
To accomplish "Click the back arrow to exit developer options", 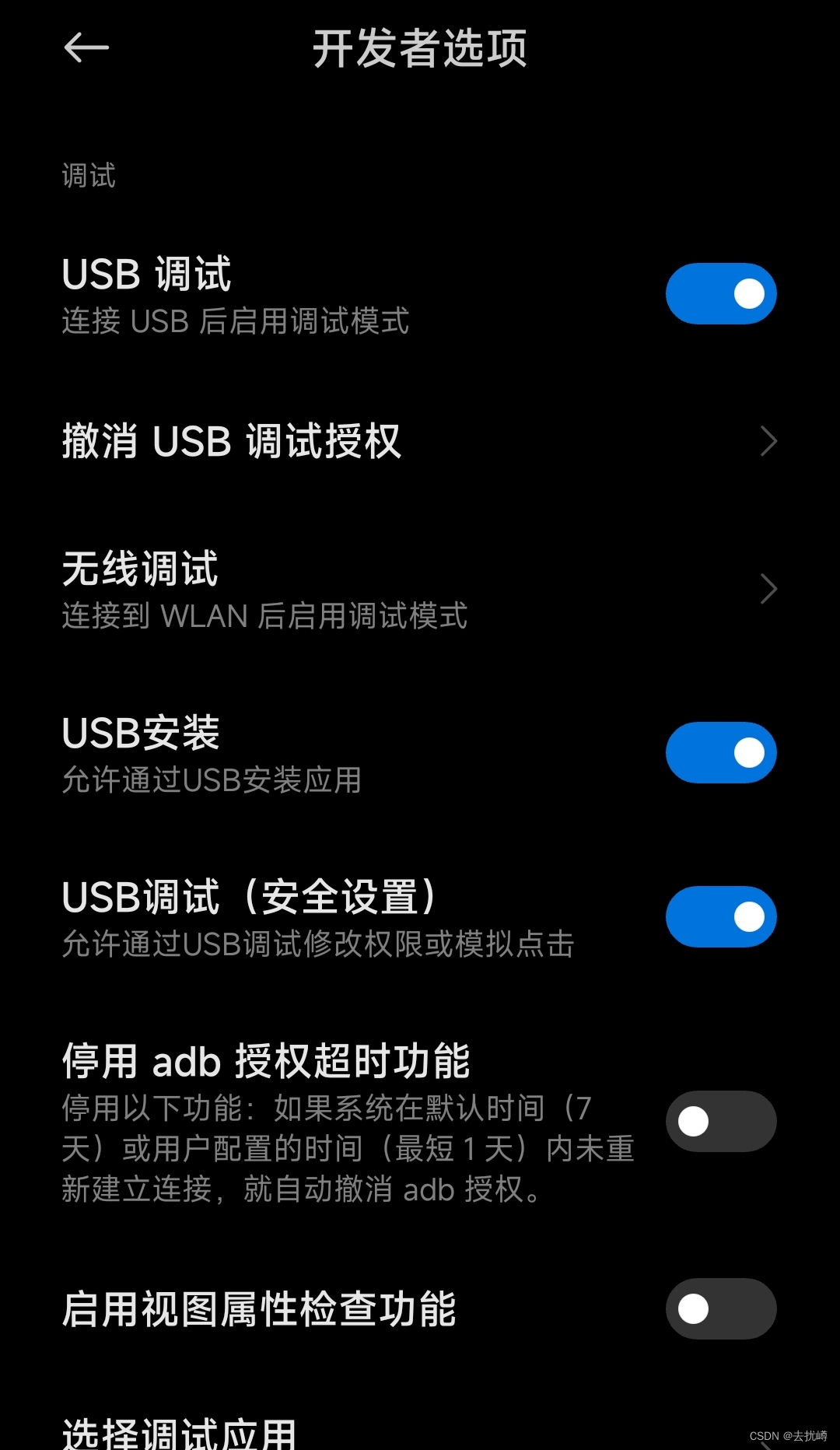I will (x=86, y=48).
